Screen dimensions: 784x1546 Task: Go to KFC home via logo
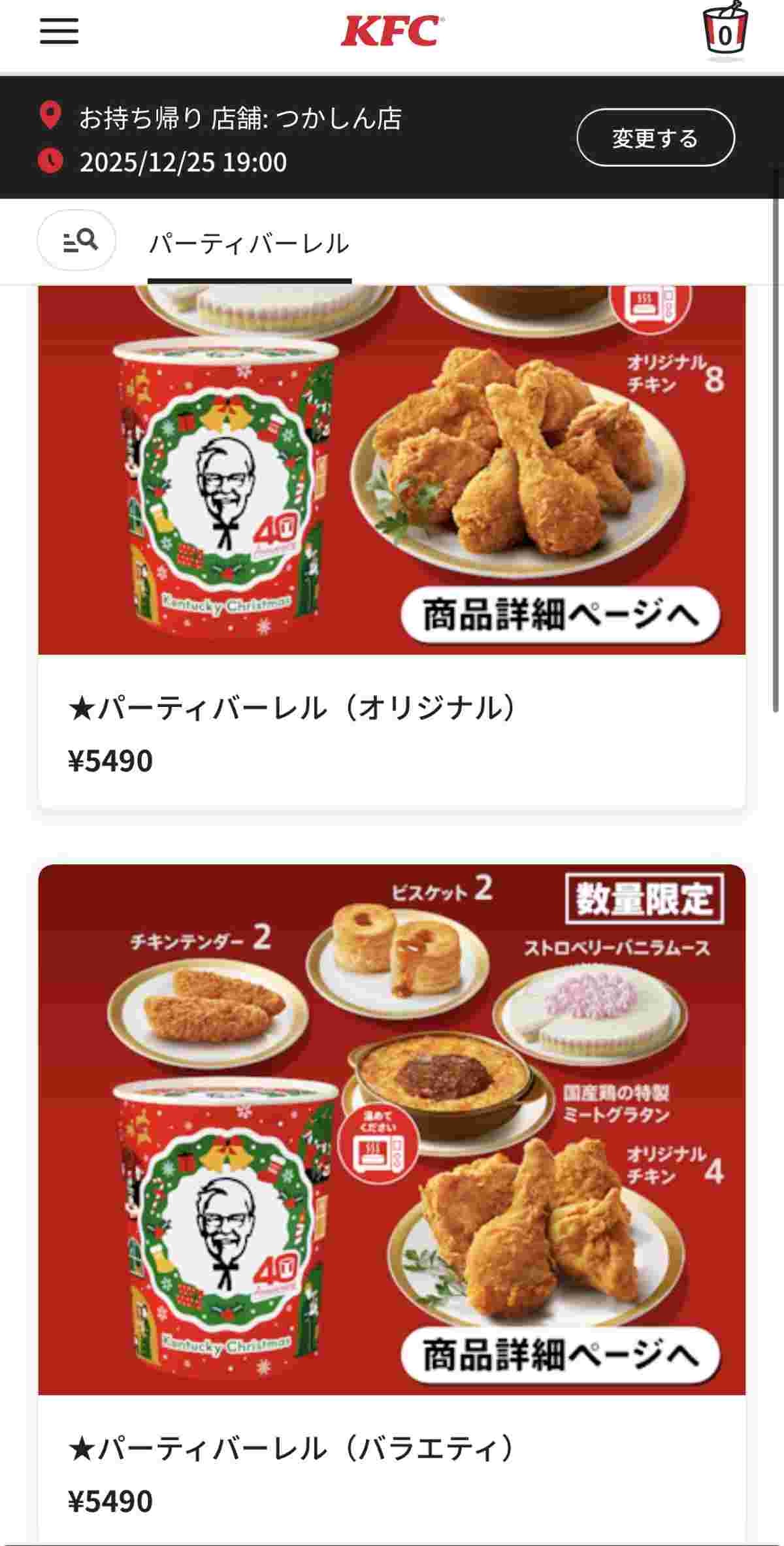click(x=391, y=31)
